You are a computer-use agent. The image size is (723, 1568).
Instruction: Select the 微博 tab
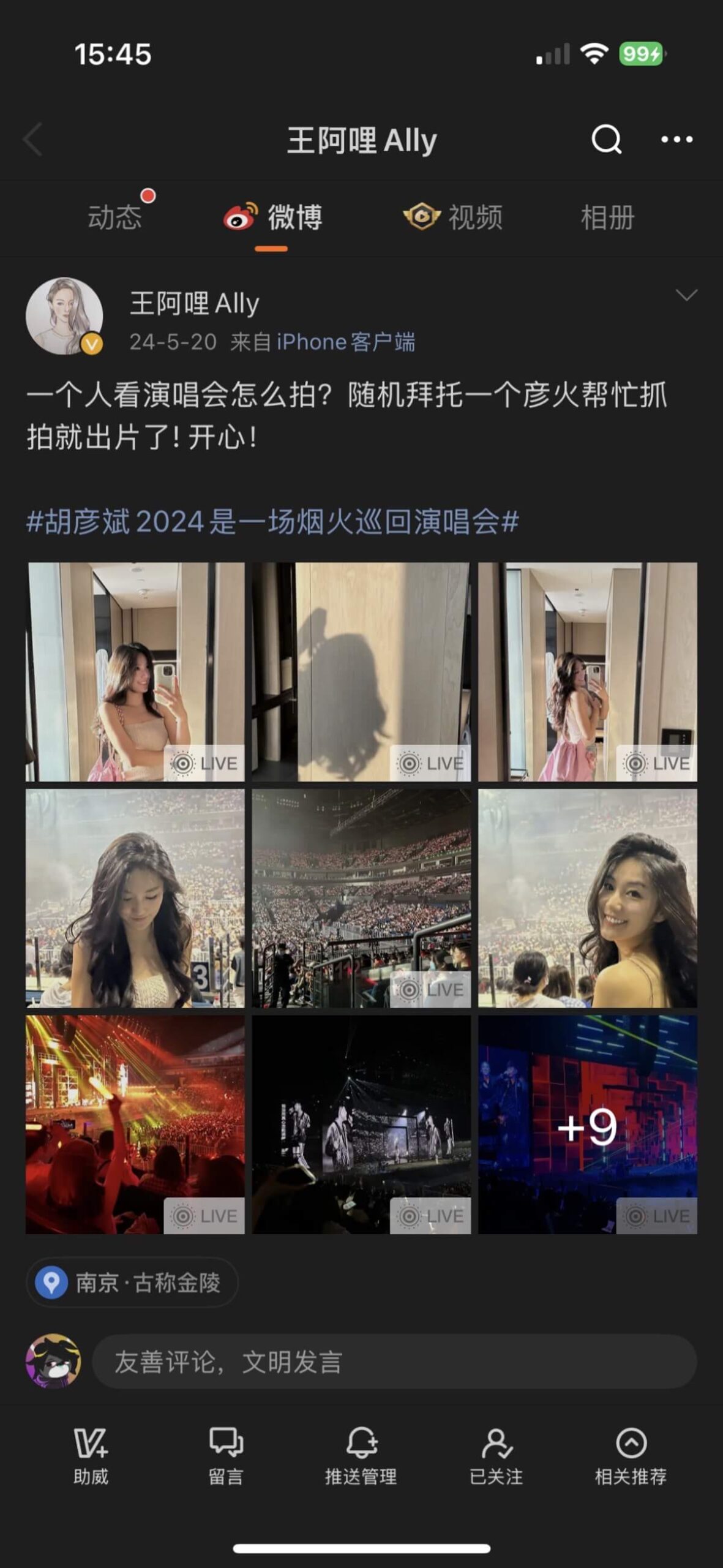pos(273,217)
